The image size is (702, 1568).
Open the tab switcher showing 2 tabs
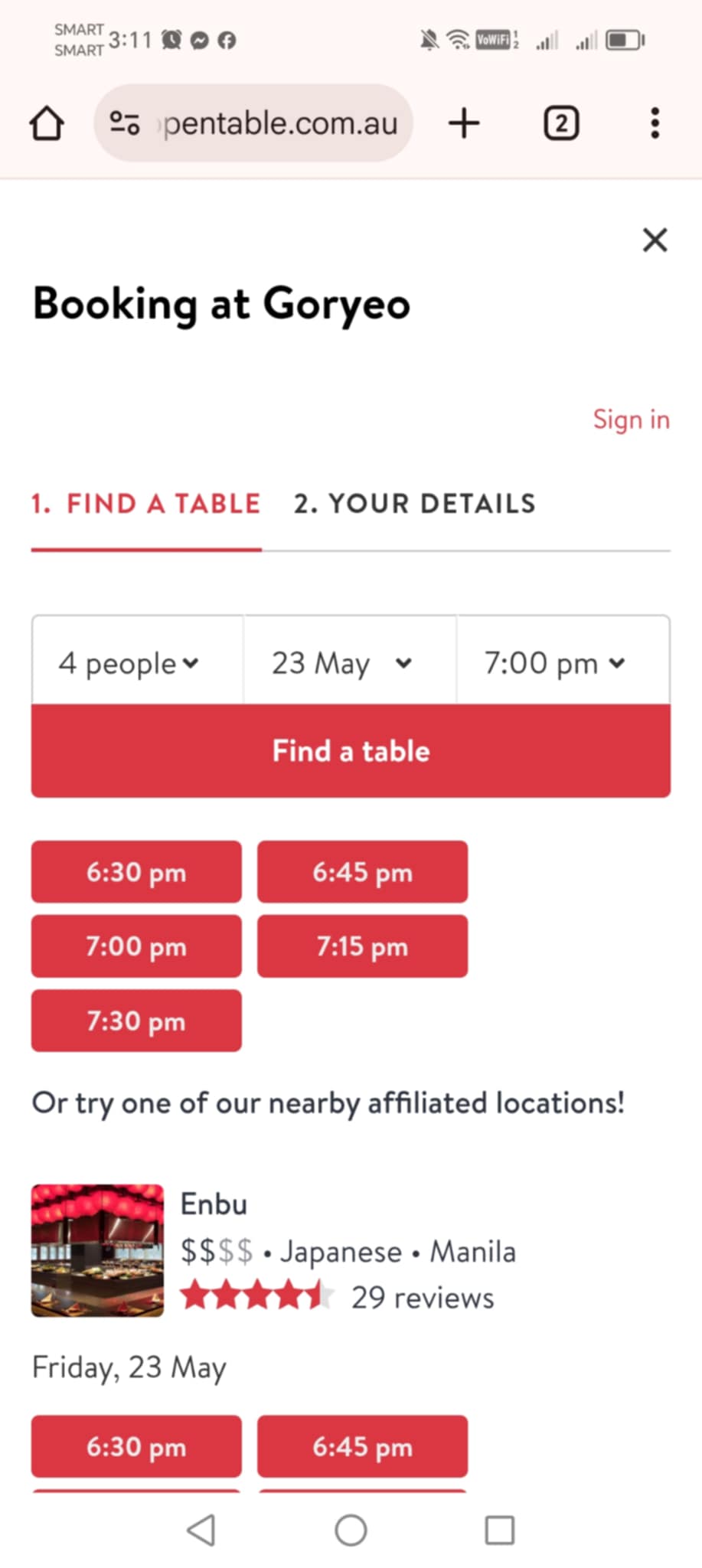tap(561, 123)
